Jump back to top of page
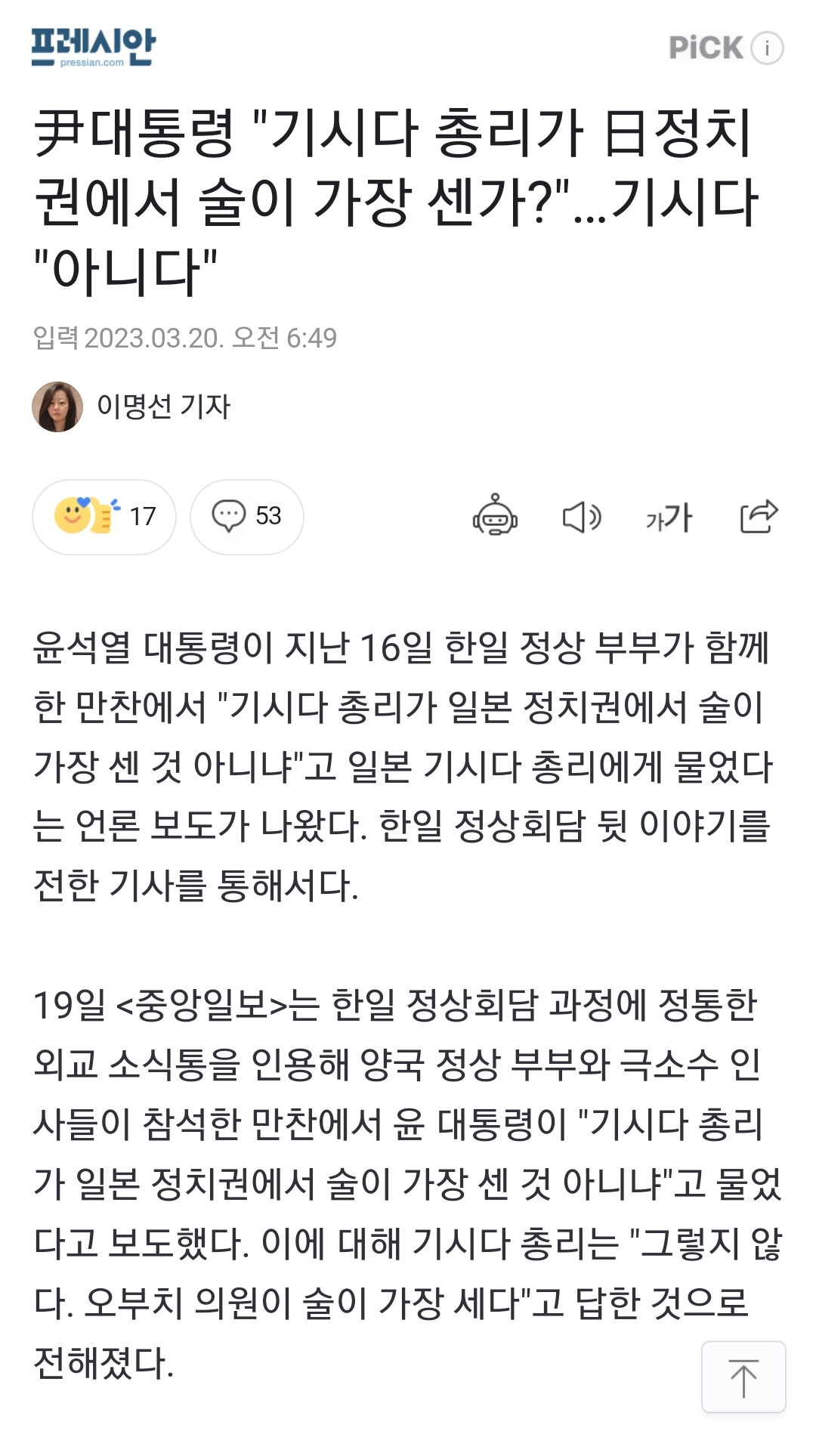 (743, 1377)
